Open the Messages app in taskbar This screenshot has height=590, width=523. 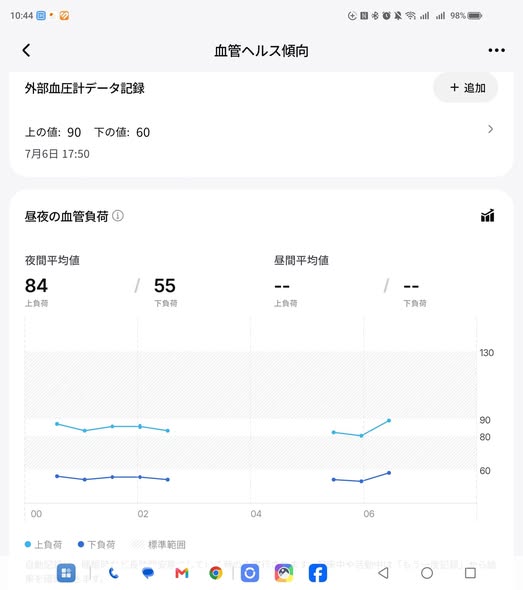point(148,573)
